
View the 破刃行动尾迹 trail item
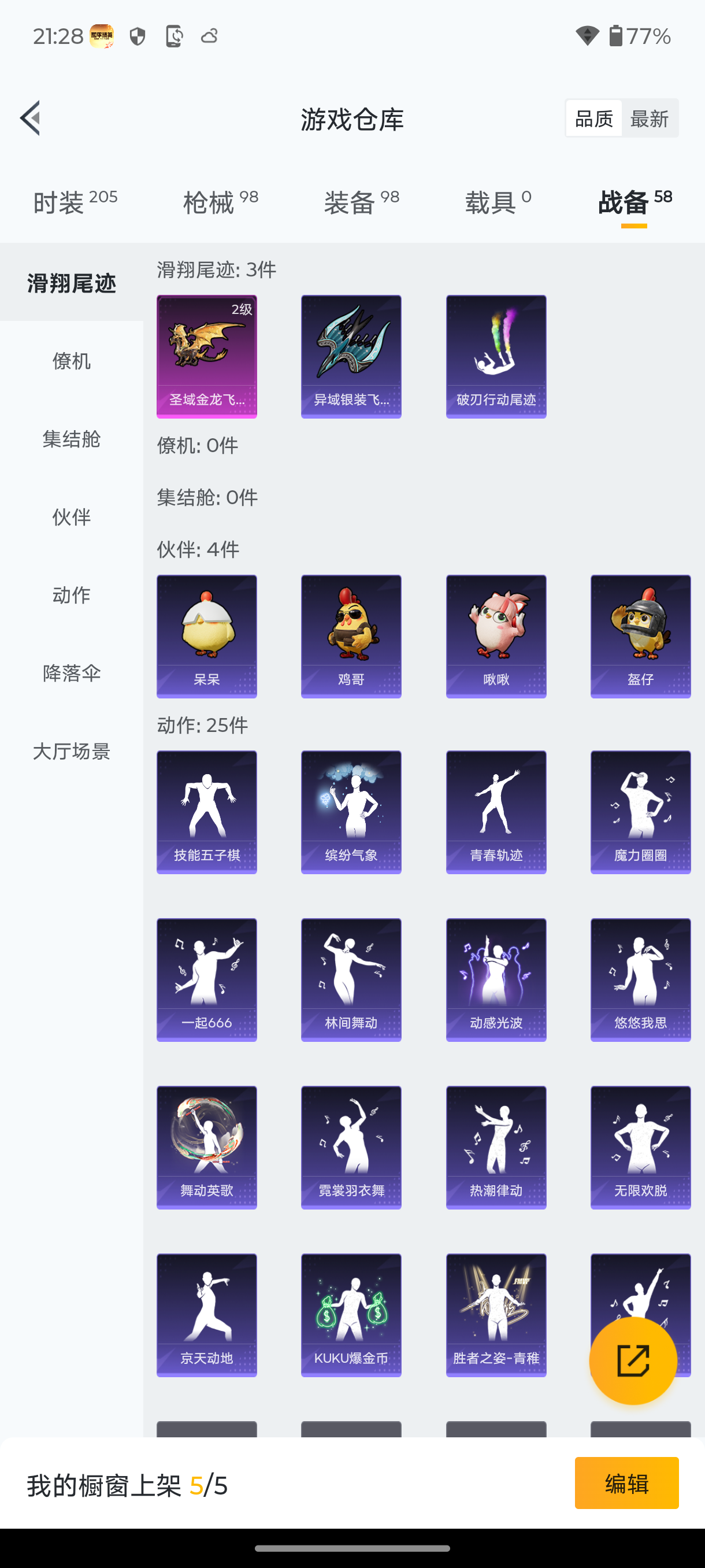tap(496, 356)
